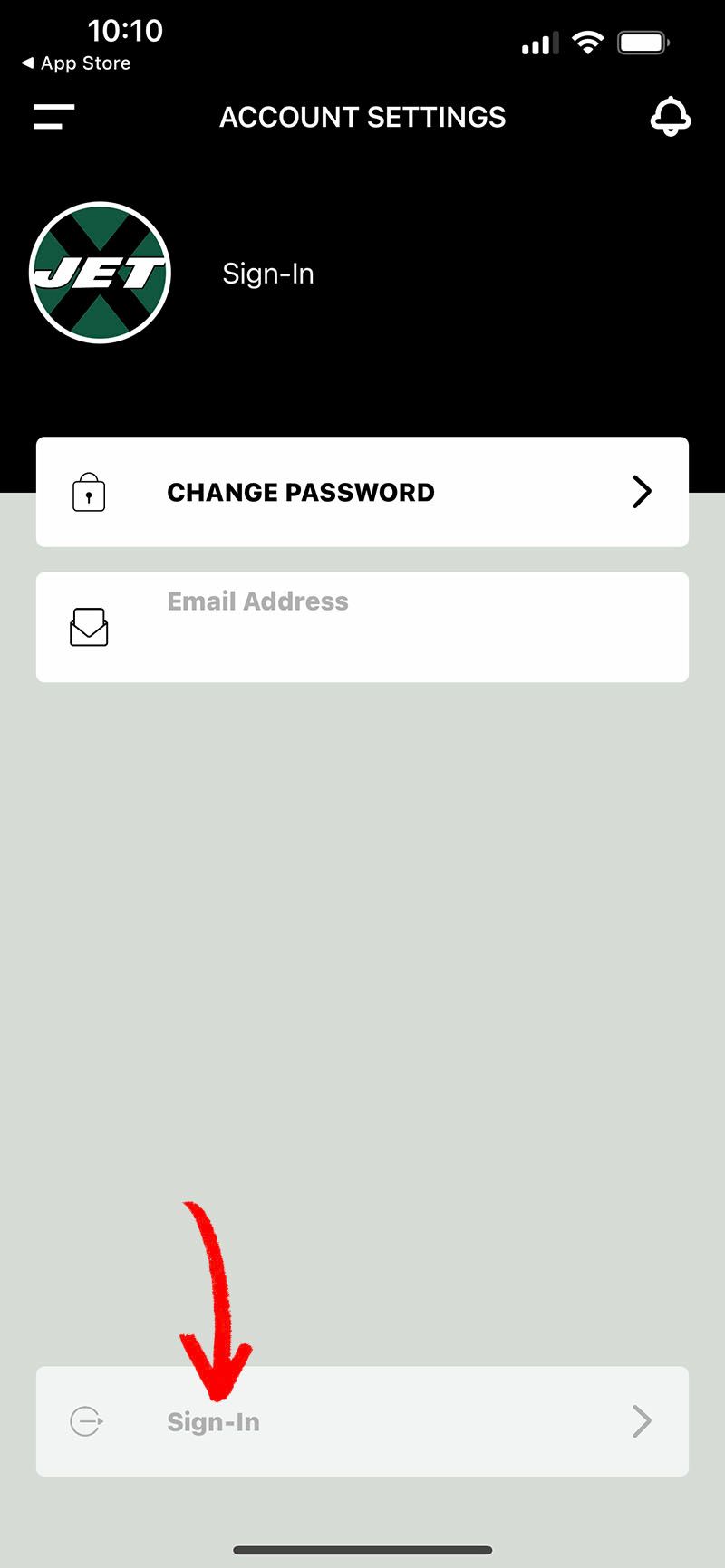The width and height of the screenshot is (725, 1568).
Task: Tap the notification bell icon
Action: pos(671,116)
